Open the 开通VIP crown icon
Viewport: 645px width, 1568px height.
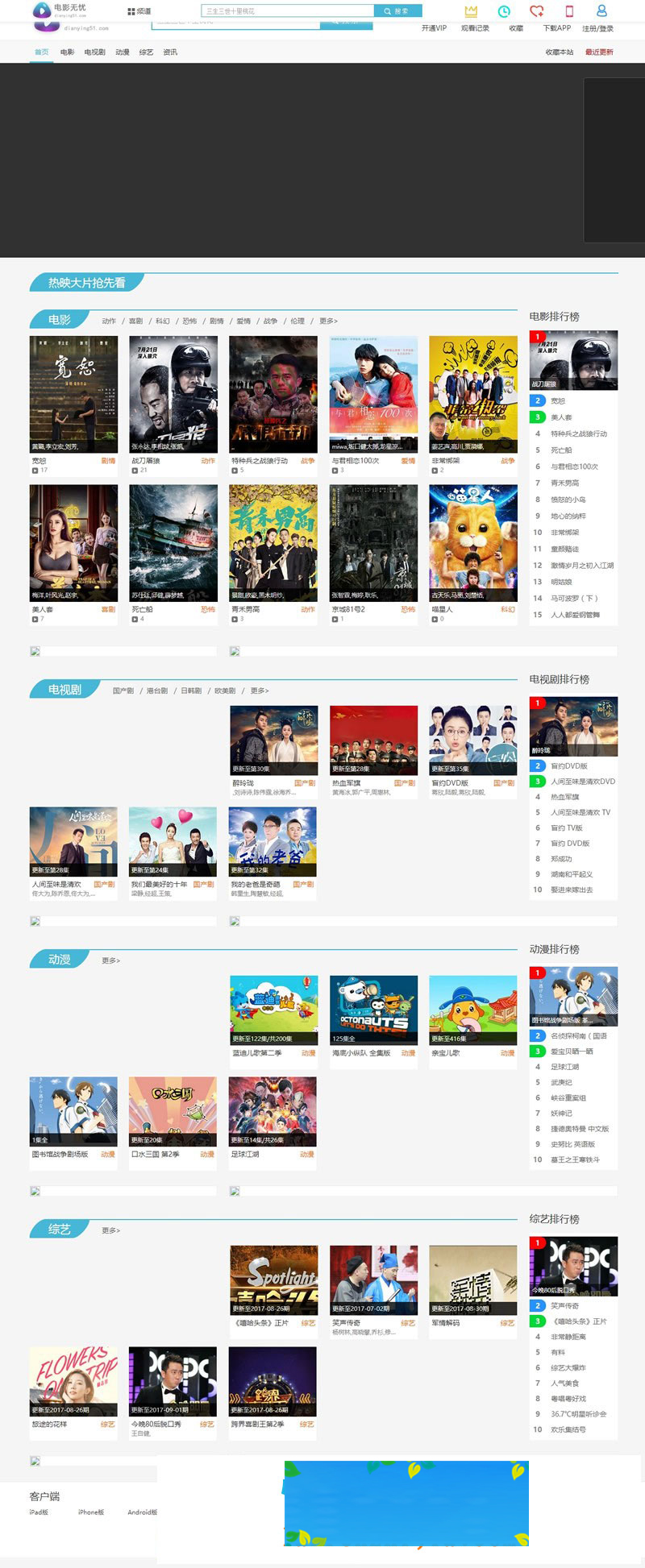(x=471, y=11)
